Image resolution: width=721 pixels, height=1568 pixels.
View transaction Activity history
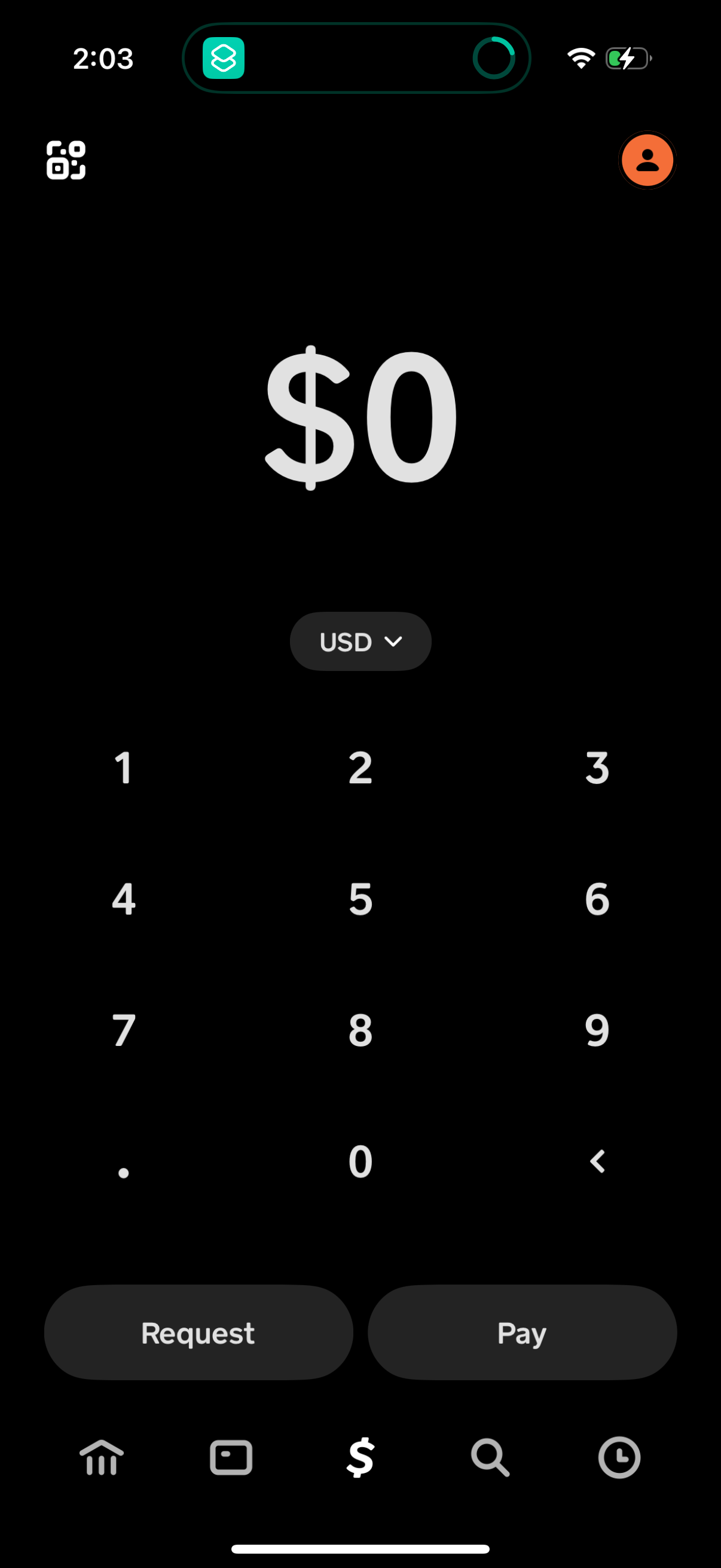(619, 1457)
